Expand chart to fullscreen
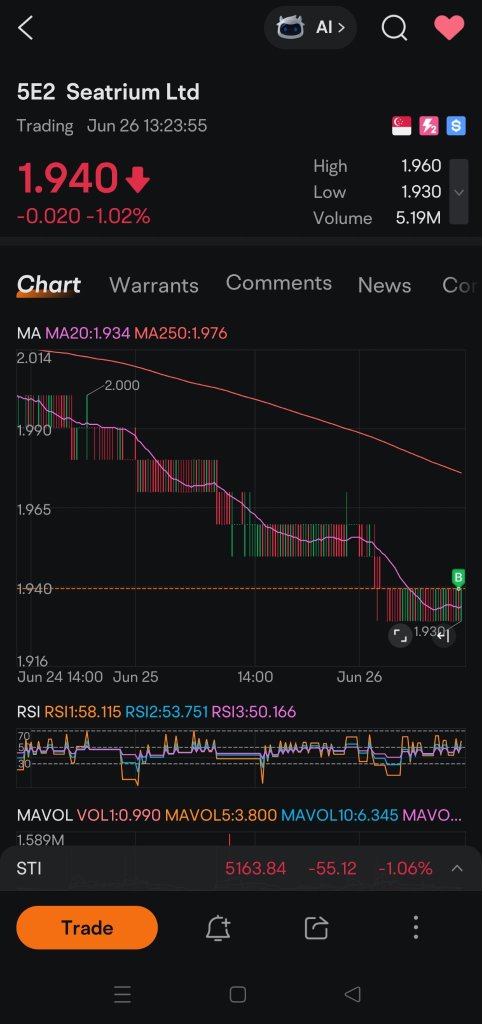The height and width of the screenshot is (1024, 482). (x=400, y=635)
